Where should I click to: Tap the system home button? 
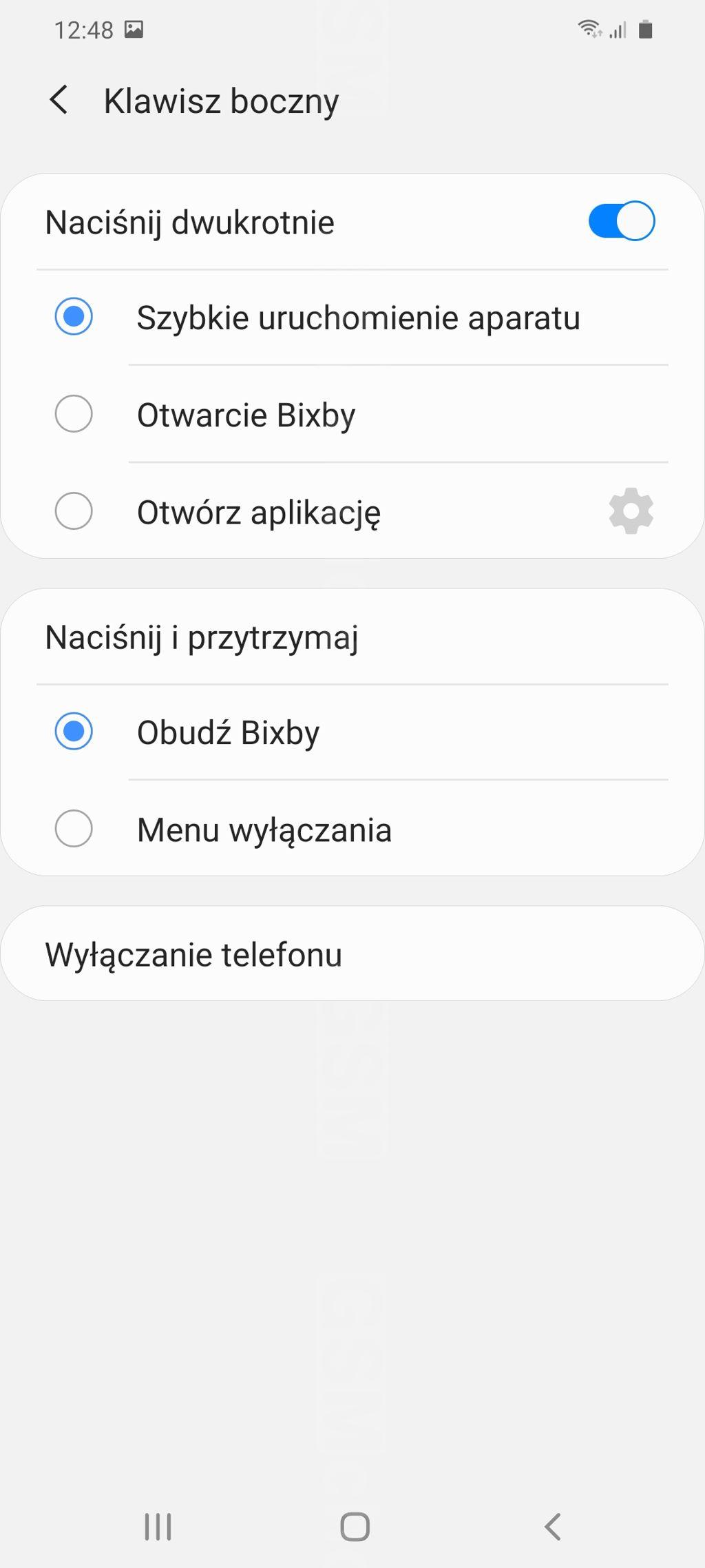(x=355, y=1527)
